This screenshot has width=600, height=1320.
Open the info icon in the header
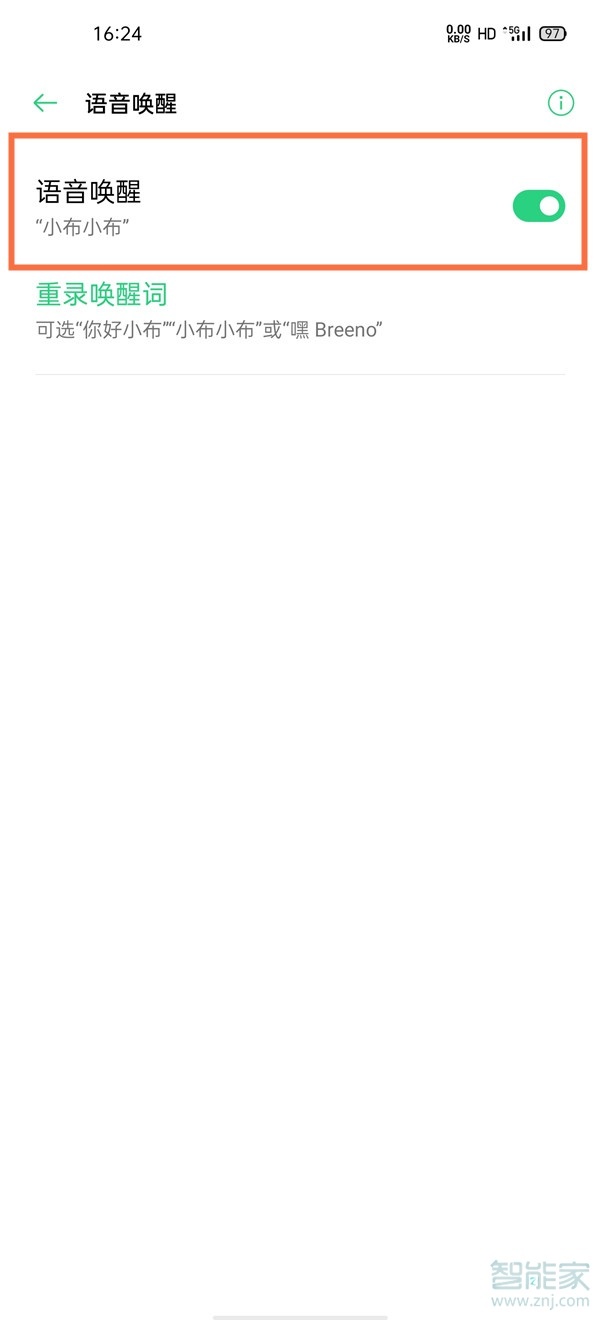coord(561,102)
